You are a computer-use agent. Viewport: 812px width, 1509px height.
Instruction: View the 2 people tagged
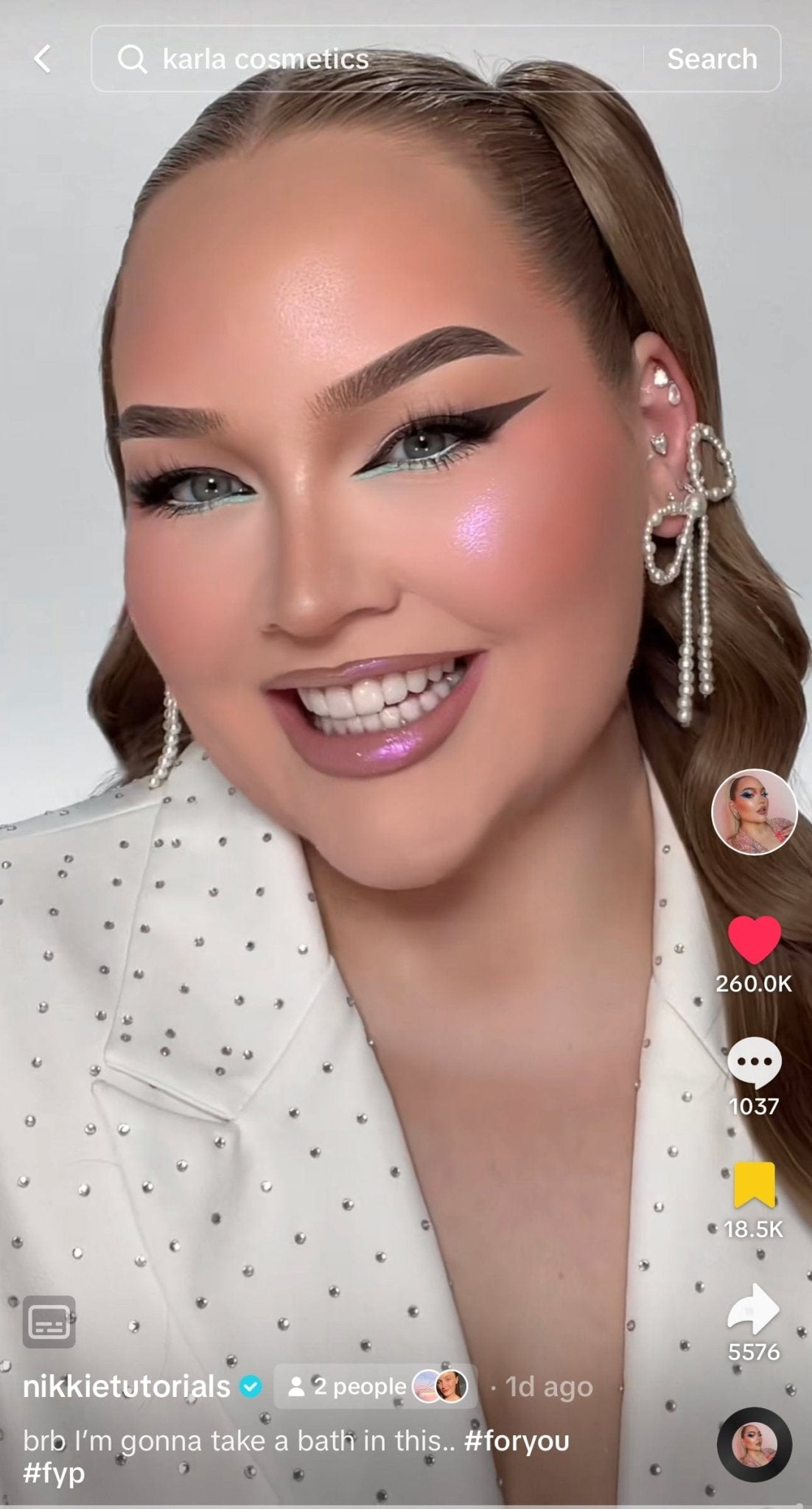point(376,1387)
